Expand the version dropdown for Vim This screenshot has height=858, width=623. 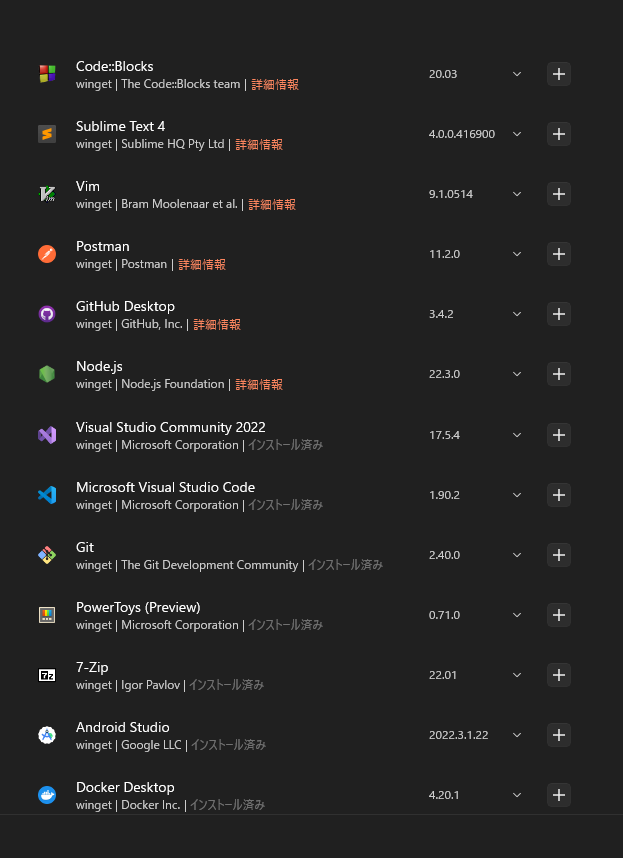517,194
